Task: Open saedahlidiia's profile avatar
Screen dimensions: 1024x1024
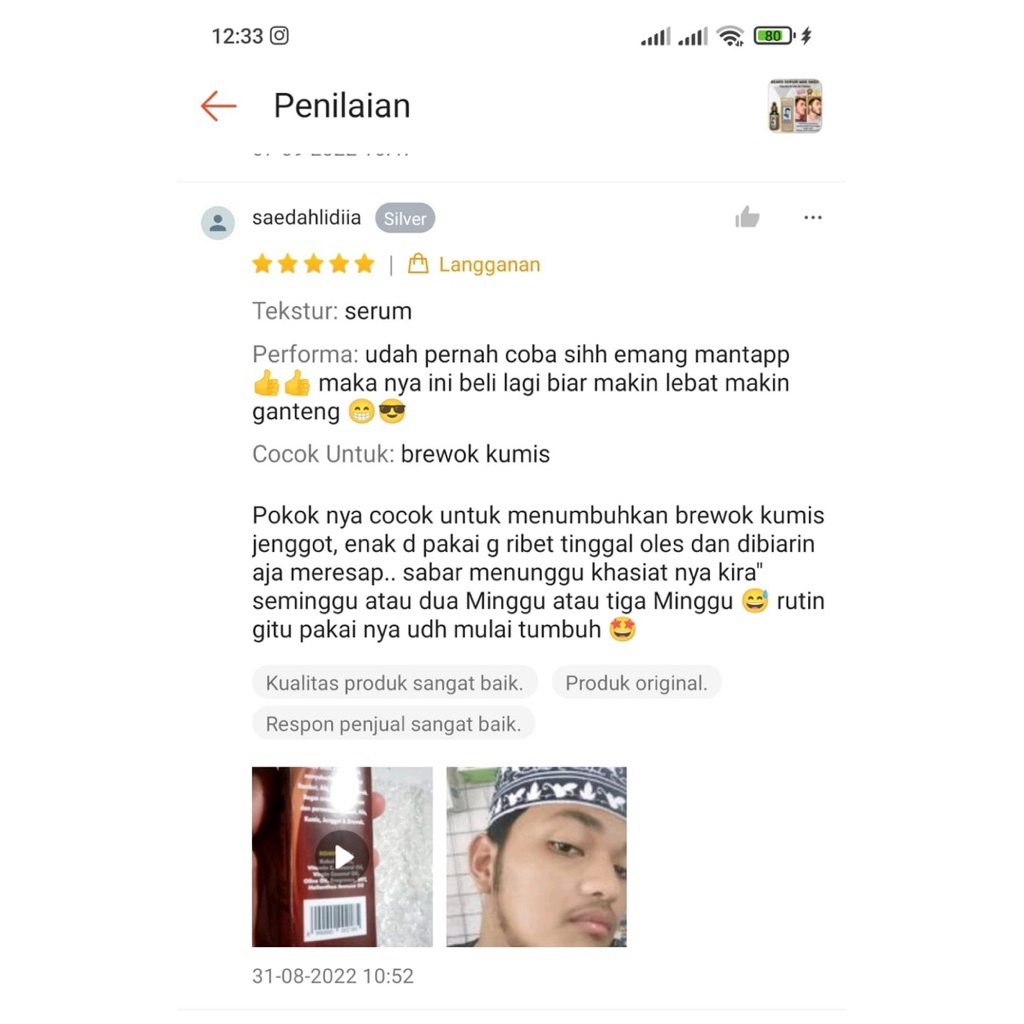Action: tap(218, 222)
